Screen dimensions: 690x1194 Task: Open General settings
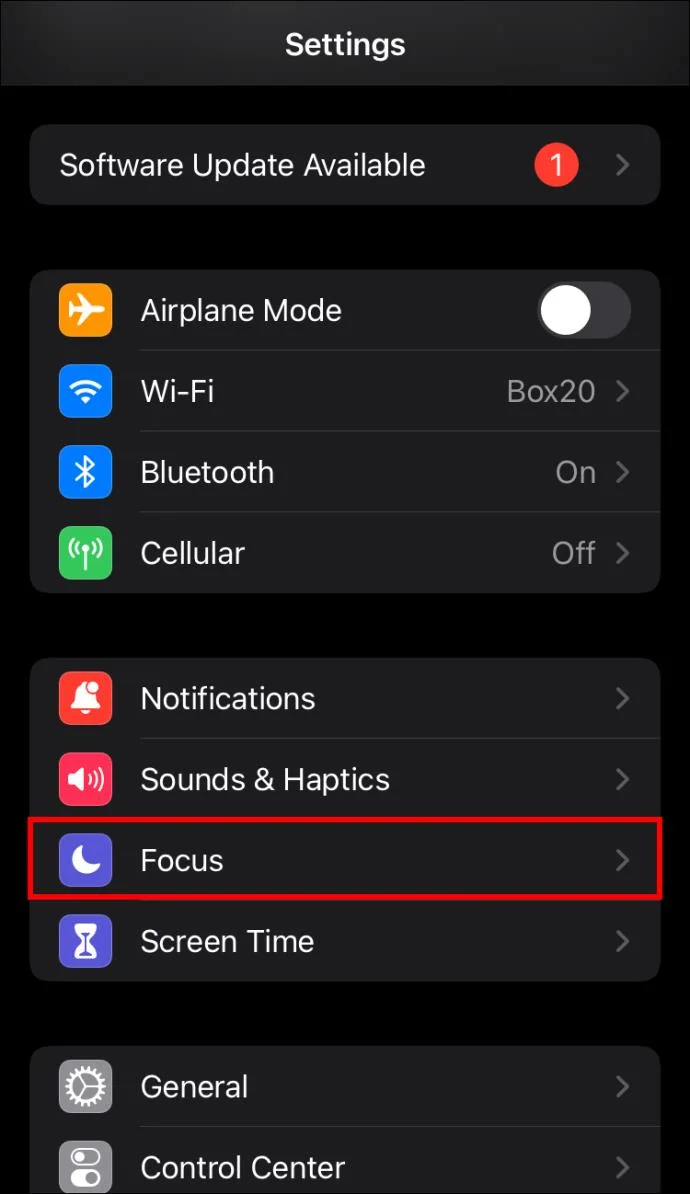coord(344,1086)
